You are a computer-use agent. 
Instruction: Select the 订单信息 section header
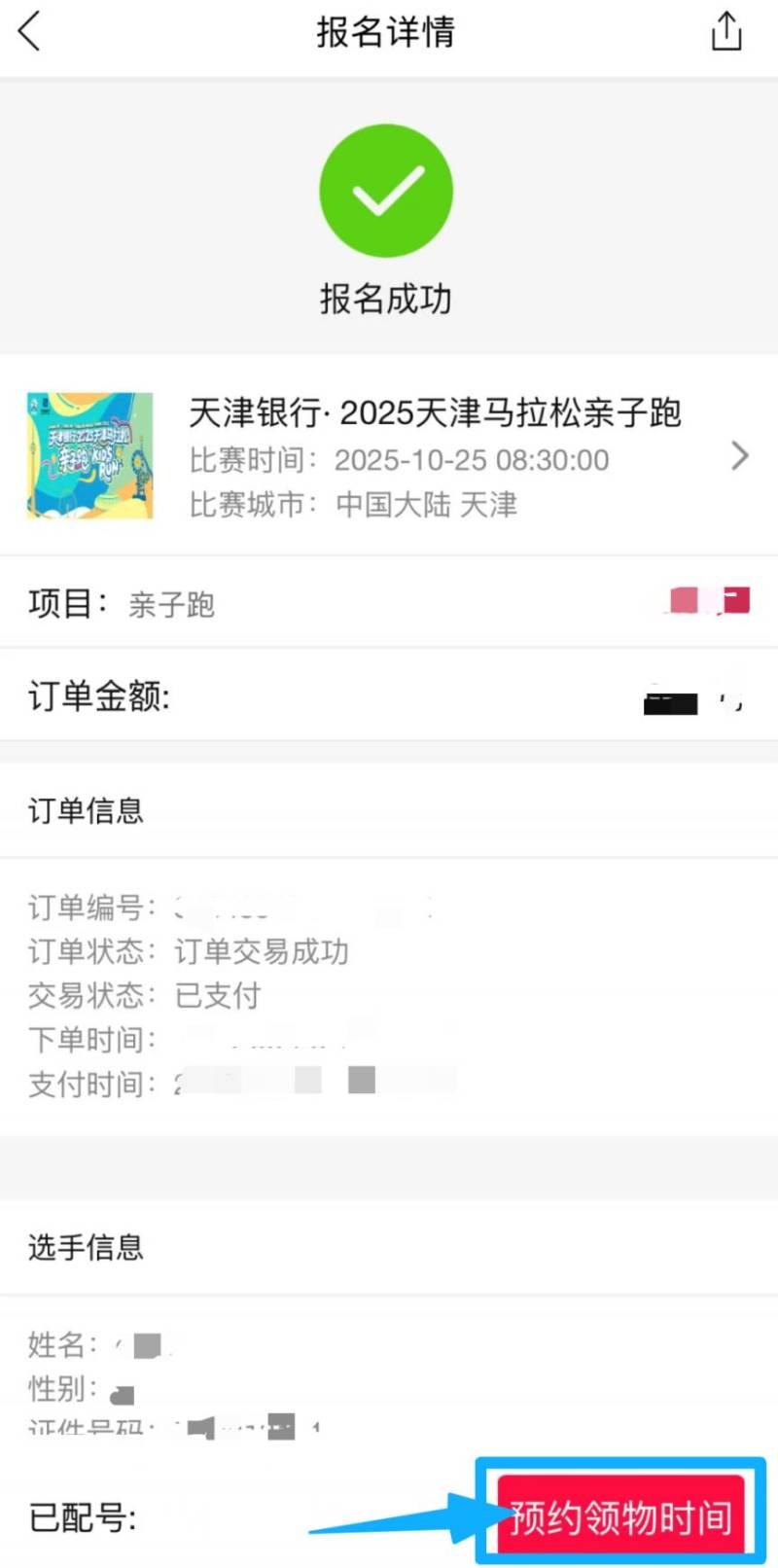(x=85, y=809)
